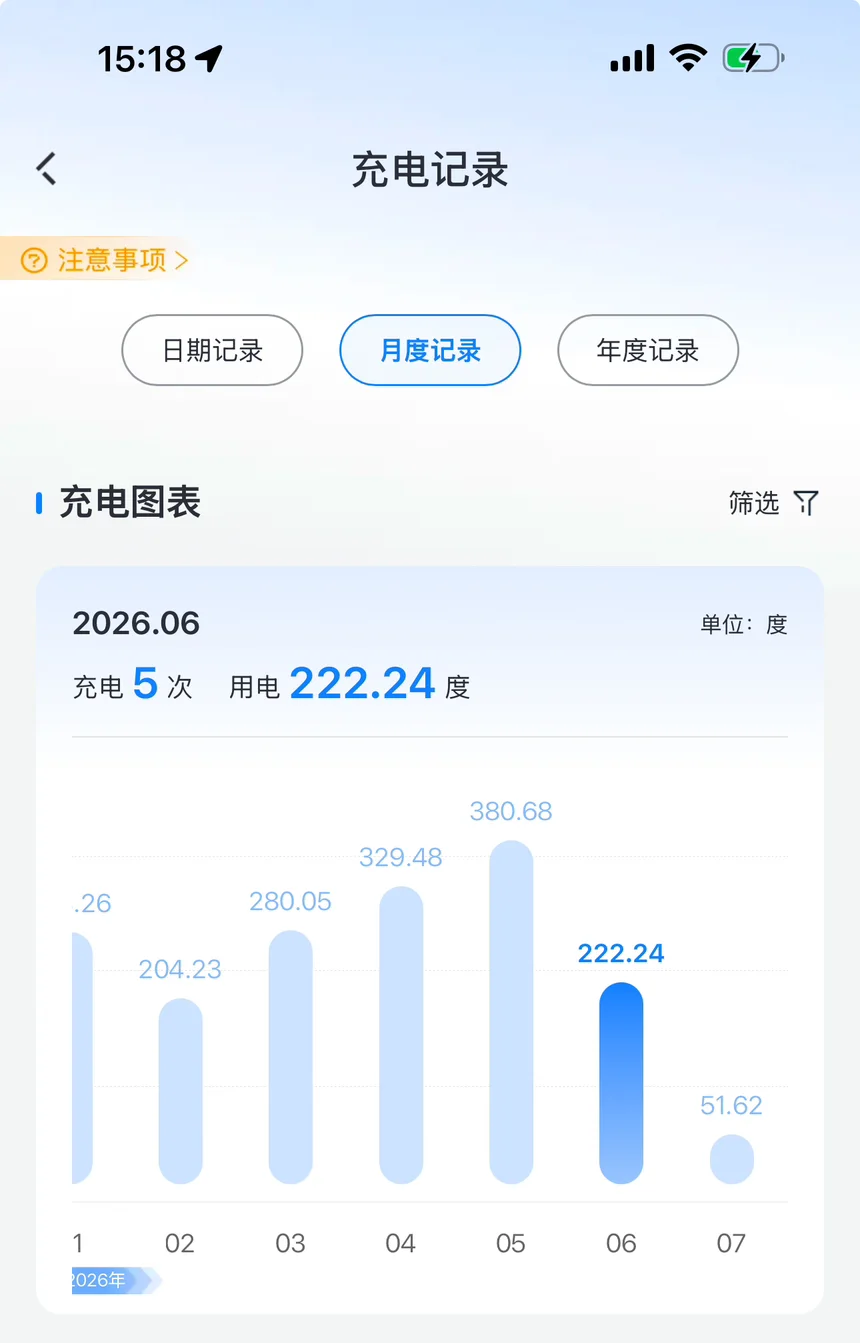This screenshot has height=1343, width=860.
Task: Select the 03 month bar showing 280.05
Action: tap(291, 1057)
